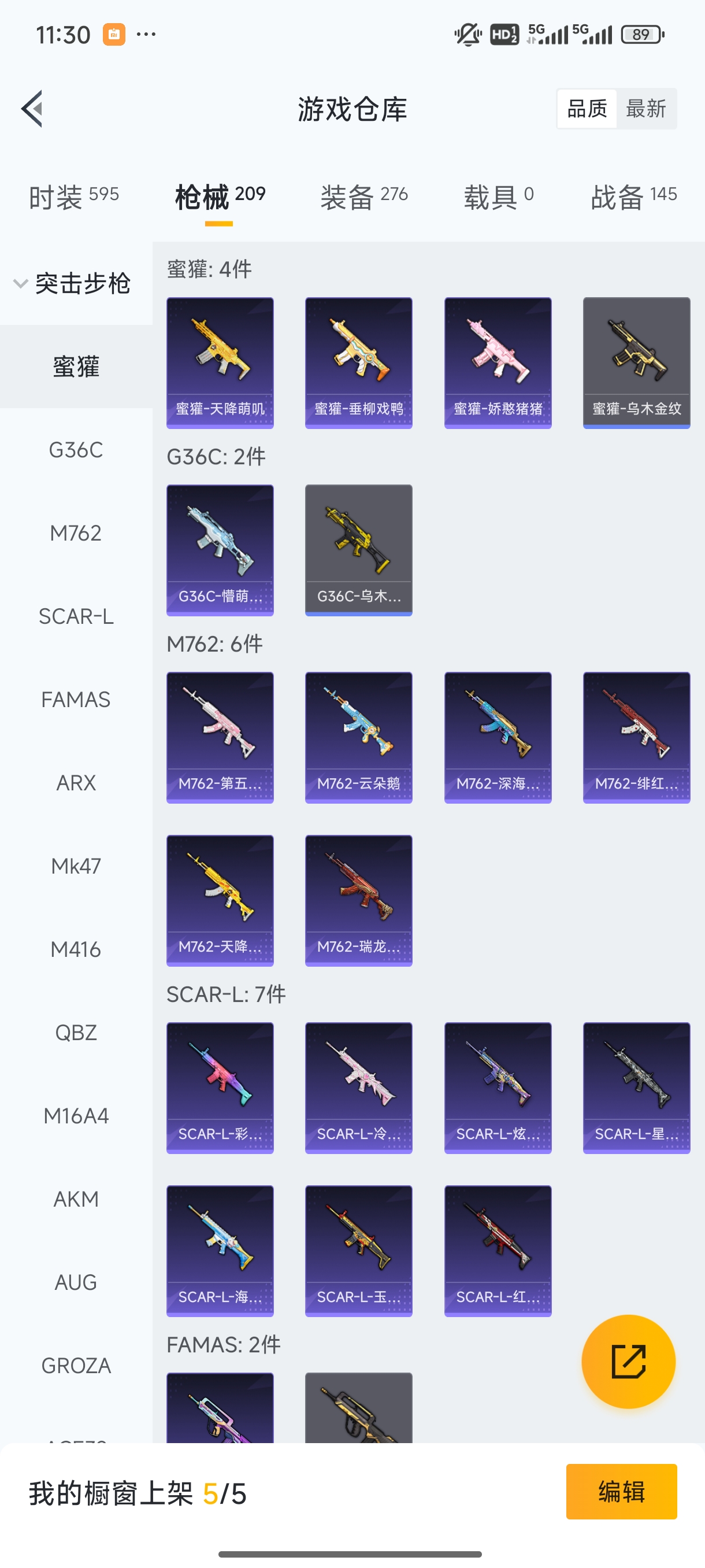Image resolution: width=705 pixels, height=1568 pixels.
Task: Select M762 in the side list
Action: tap(76, 533)
